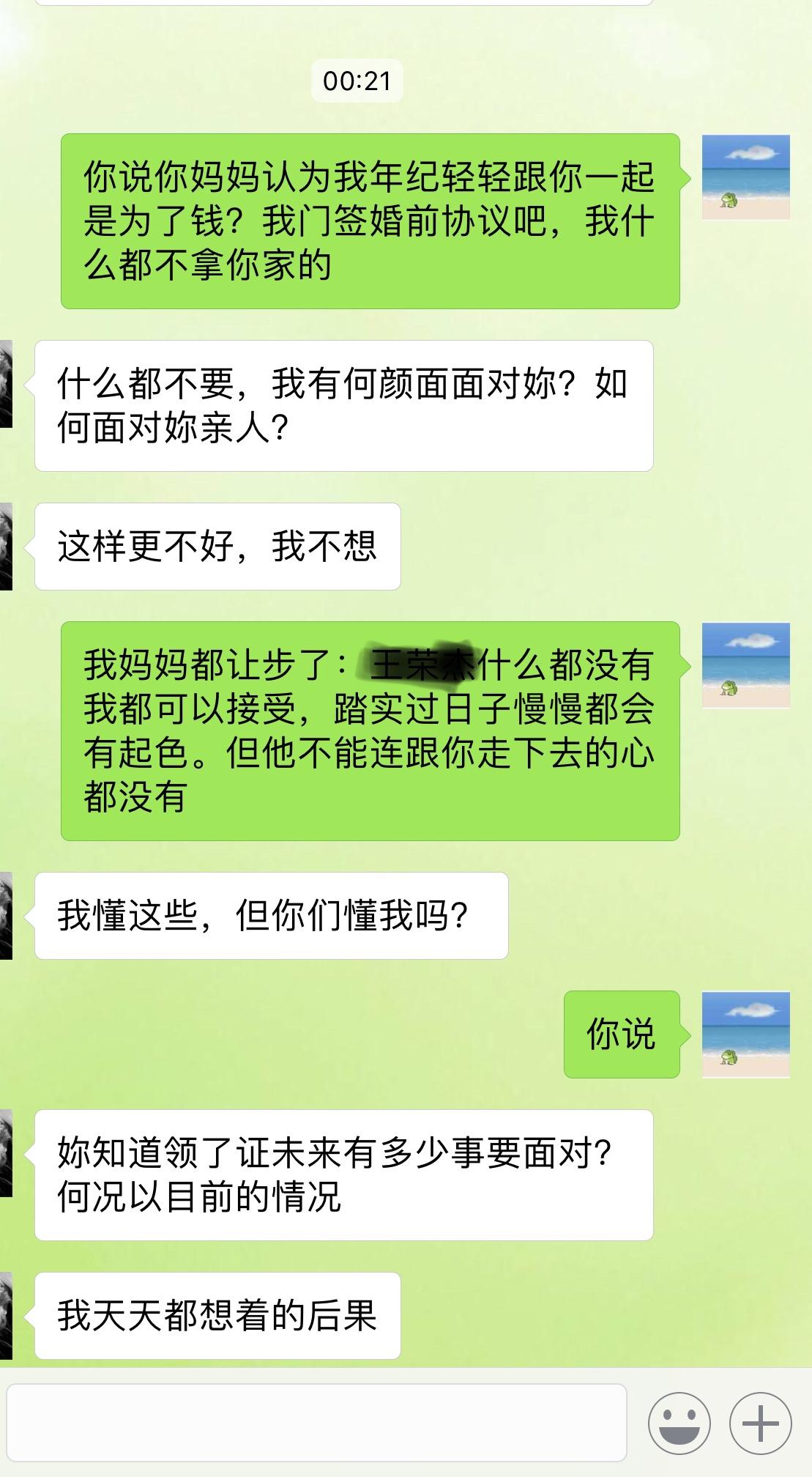The image size is (812, 1477).
Task: Tap beach avatar beside the 婚前协议 message
Action: pos(745,177)
